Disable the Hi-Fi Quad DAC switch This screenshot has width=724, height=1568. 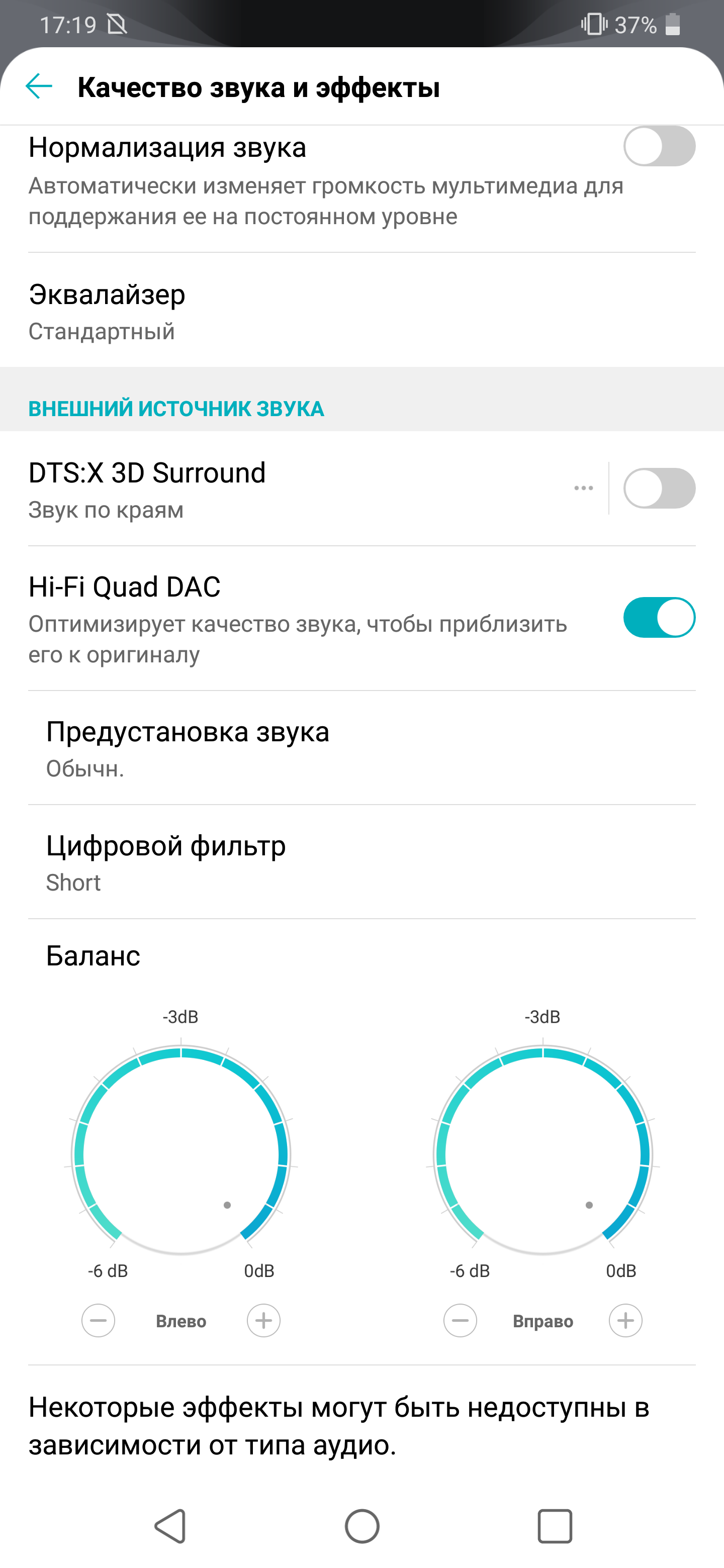pyautogui.click(x=659, y=617)
